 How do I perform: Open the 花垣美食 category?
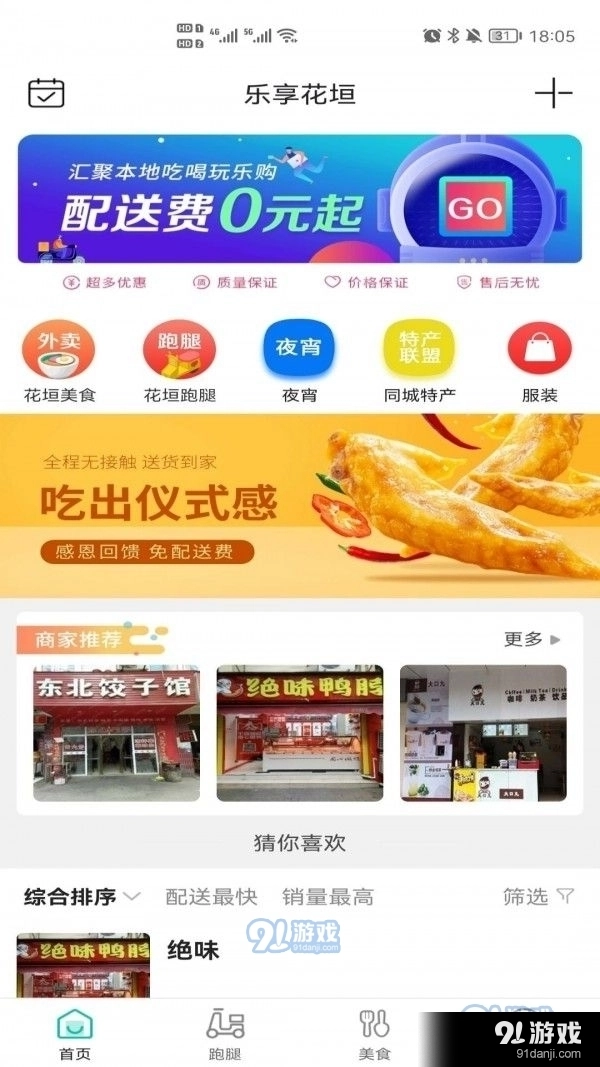[60, 361]
